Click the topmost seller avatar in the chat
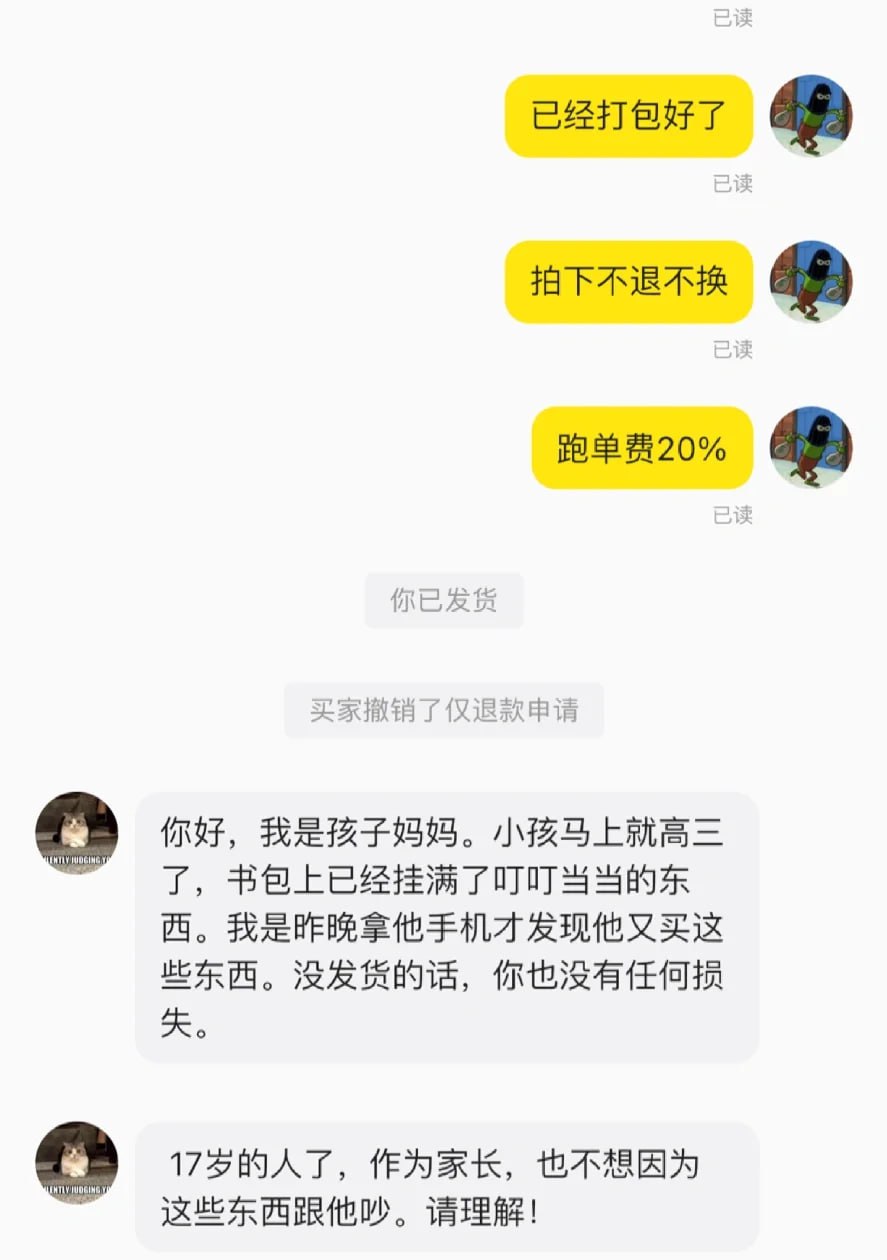 [x=813, y=116]
